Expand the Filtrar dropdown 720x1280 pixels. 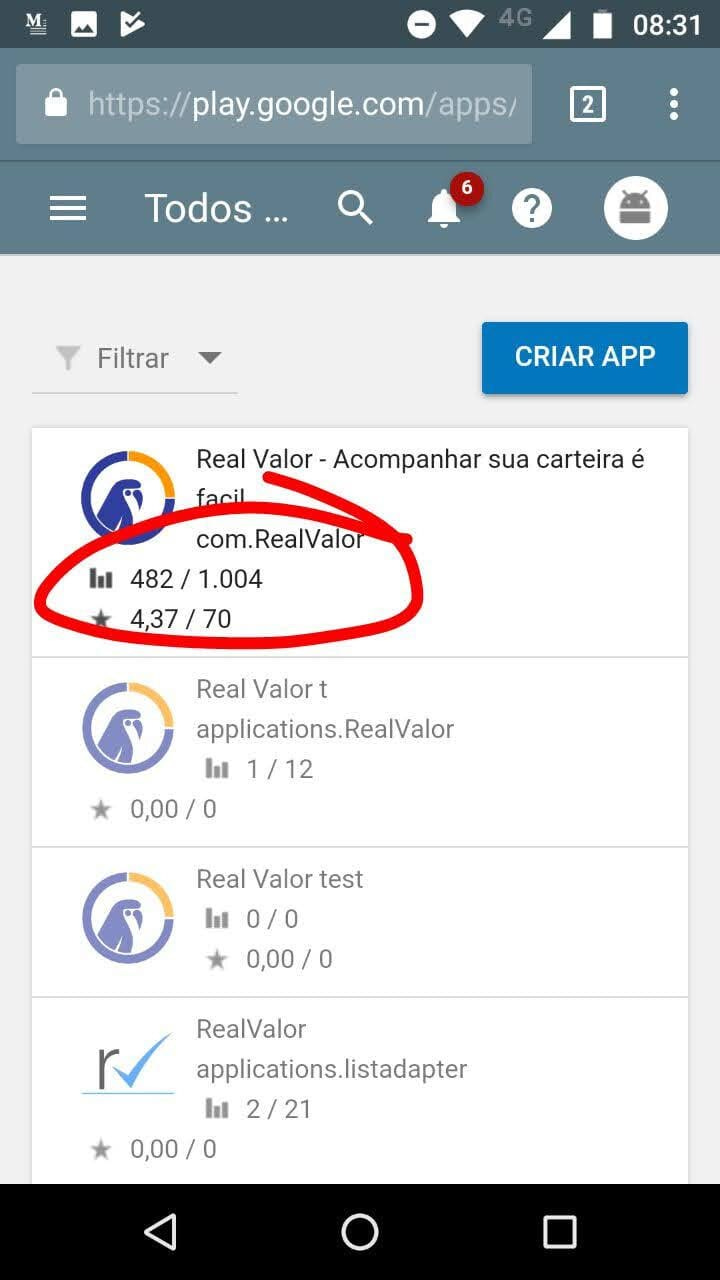point(135,358)
